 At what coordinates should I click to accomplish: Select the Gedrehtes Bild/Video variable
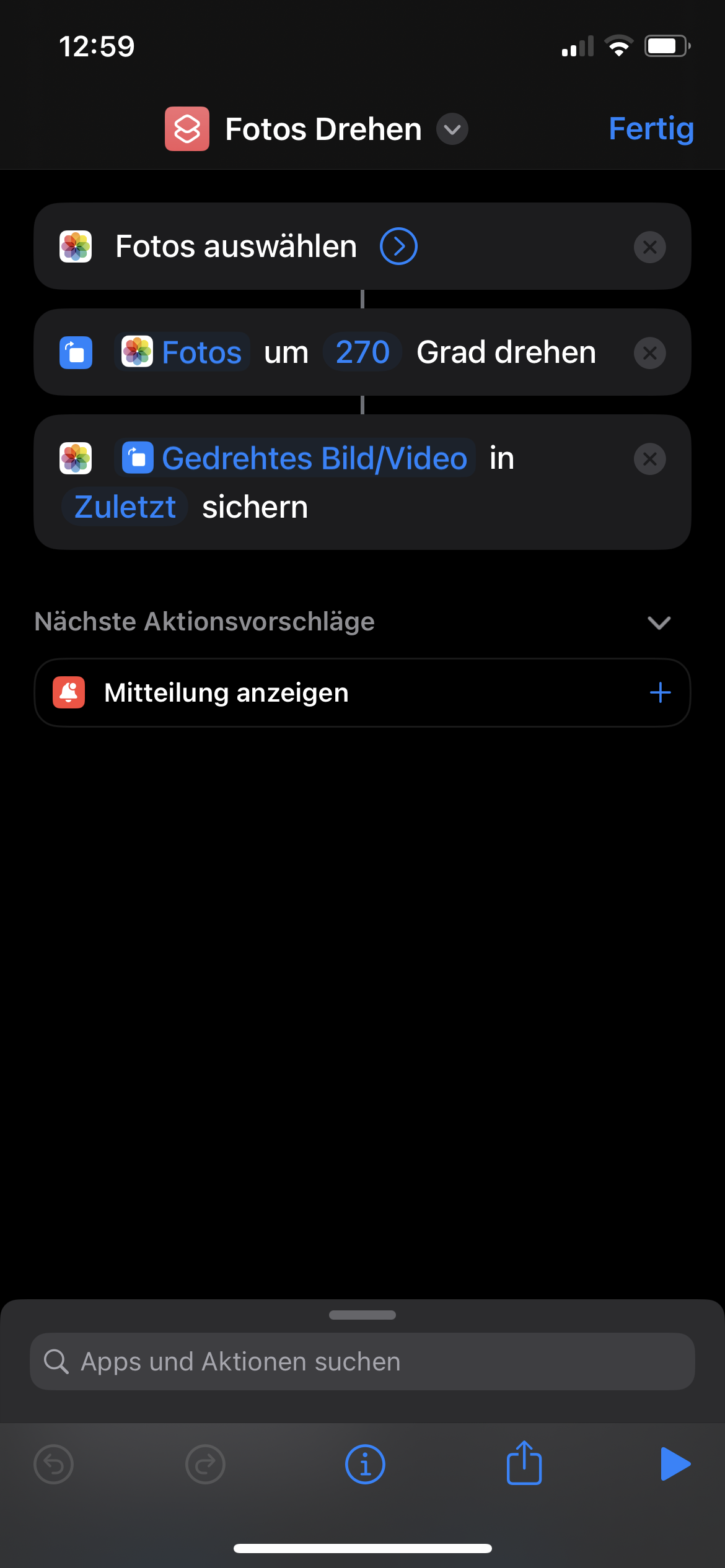tap(295, 458)
